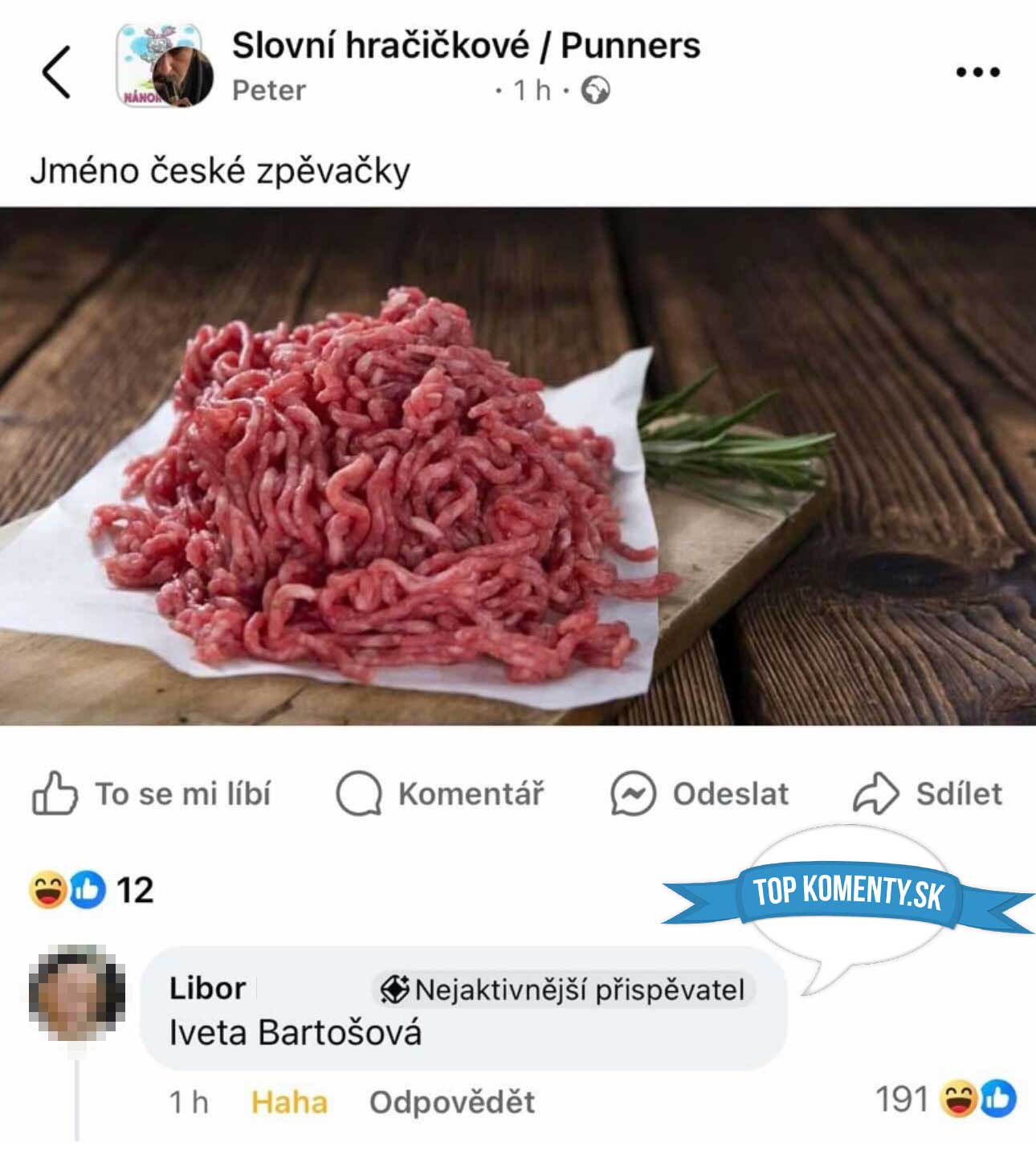Open Peter's profile from the post header
This screenshot has height=1151, width=1036.
tap(268, 91)
